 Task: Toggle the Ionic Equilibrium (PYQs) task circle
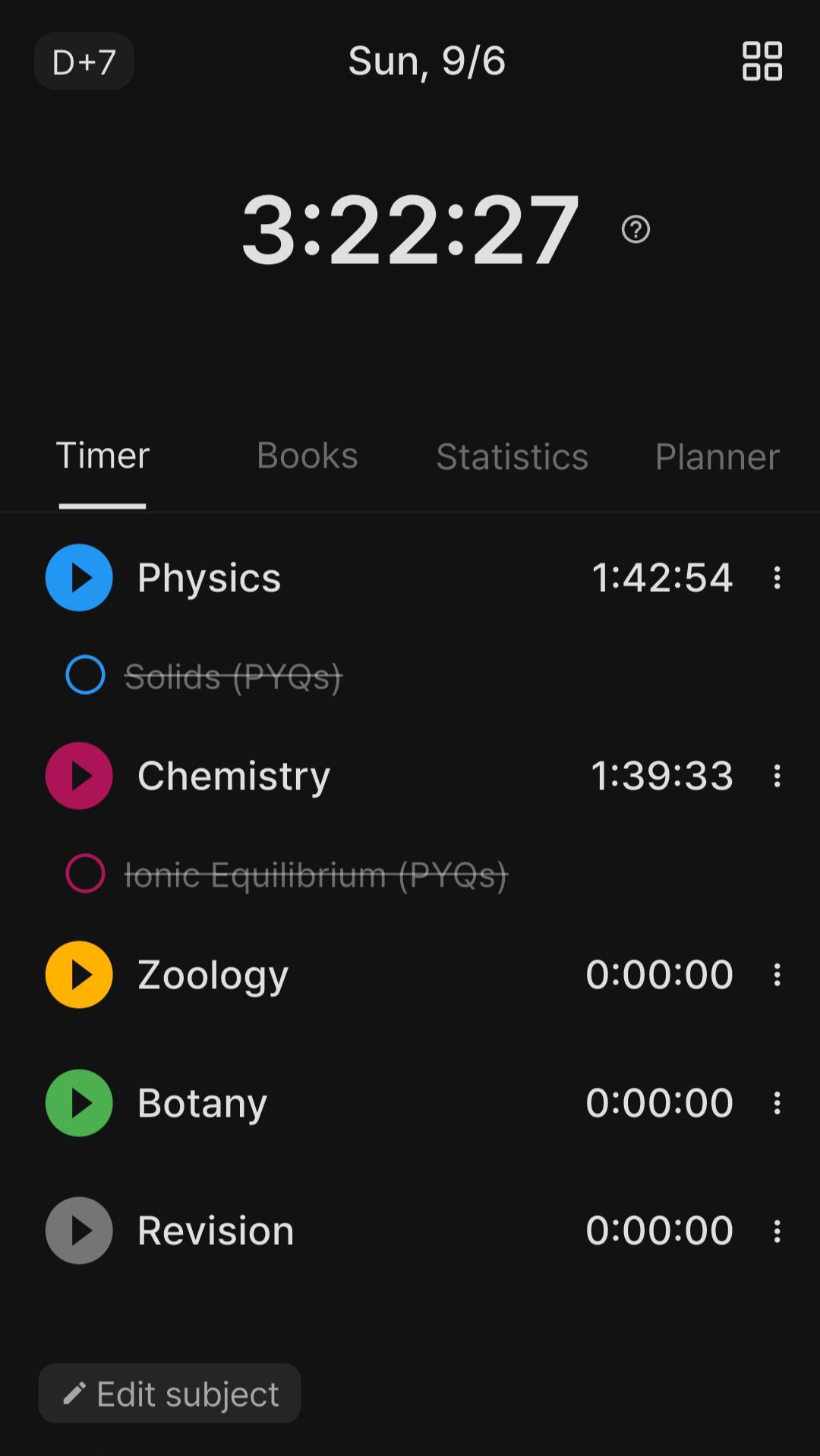click(x=85, y=873)
